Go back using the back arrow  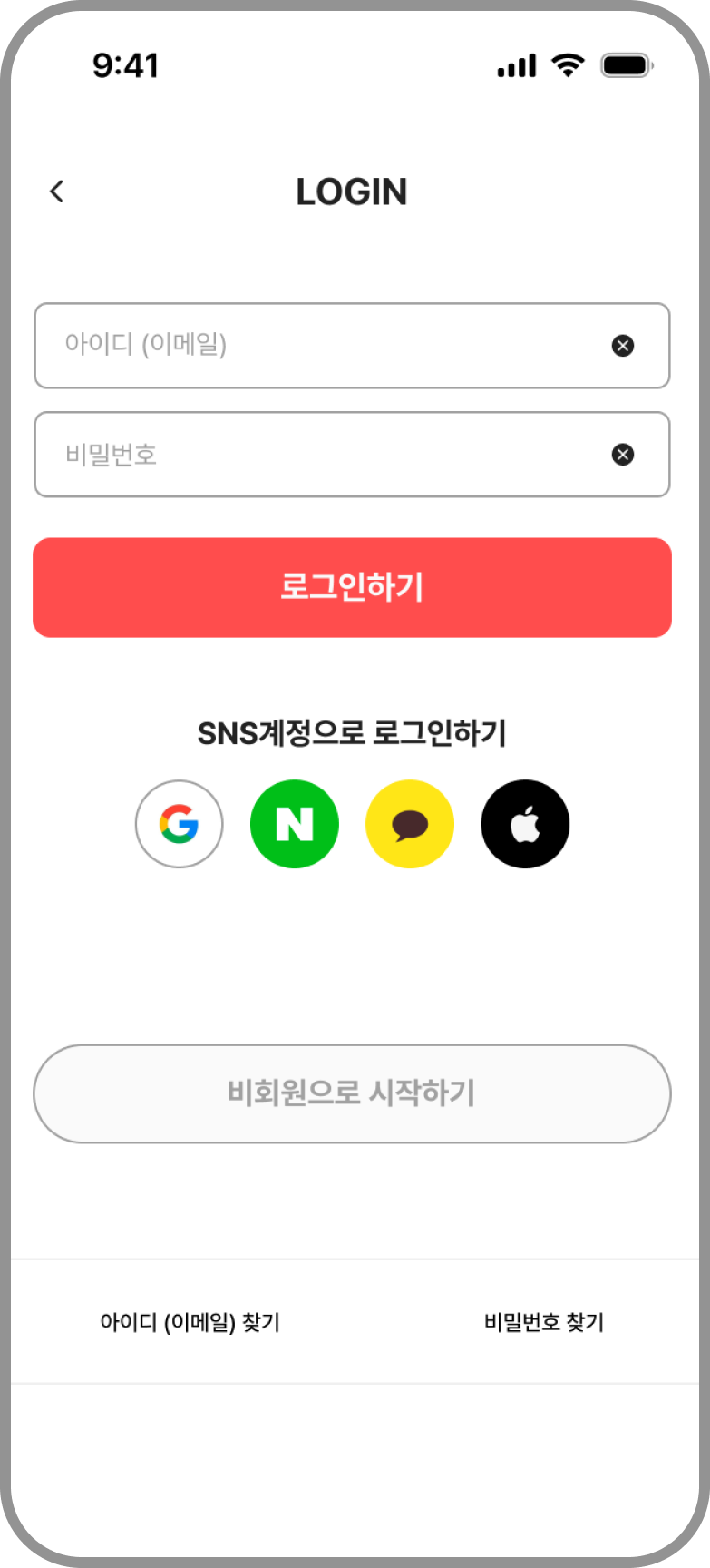pyautogui.click(x=56, y=191)
